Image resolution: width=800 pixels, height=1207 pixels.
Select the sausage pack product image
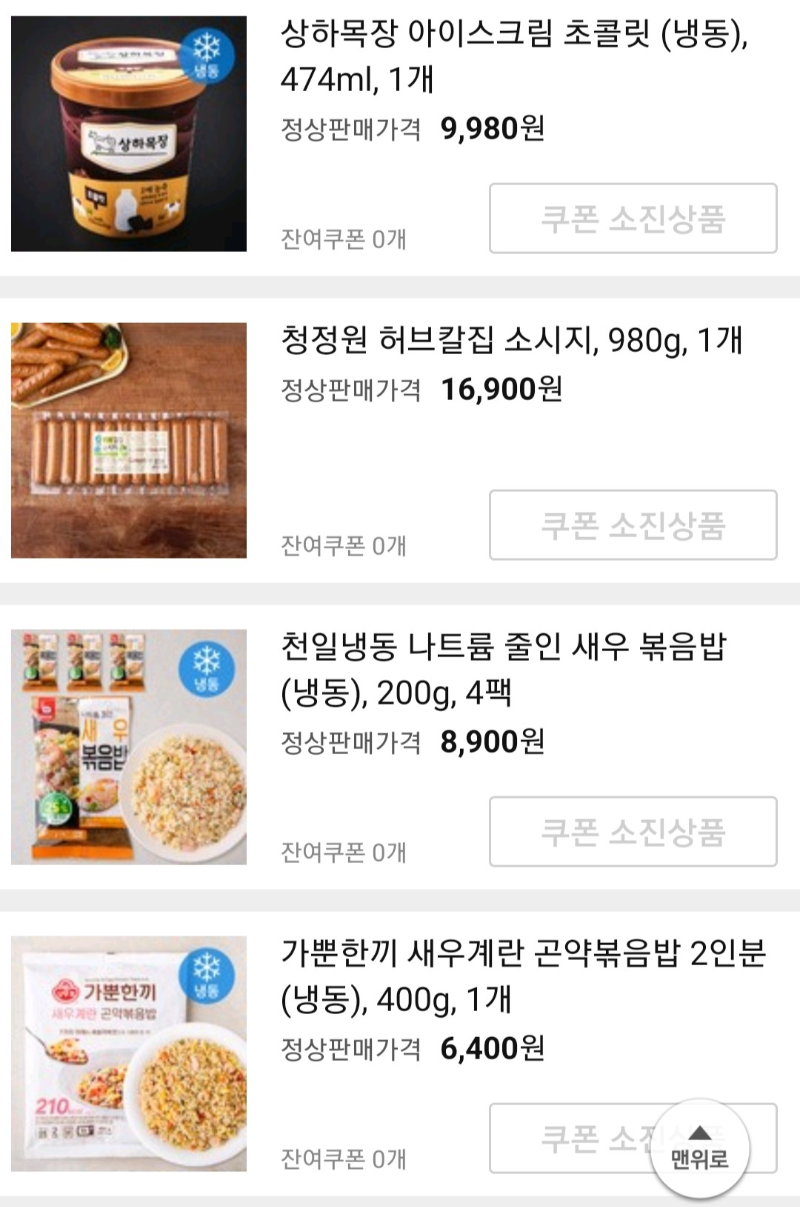[x=128, y=435]
